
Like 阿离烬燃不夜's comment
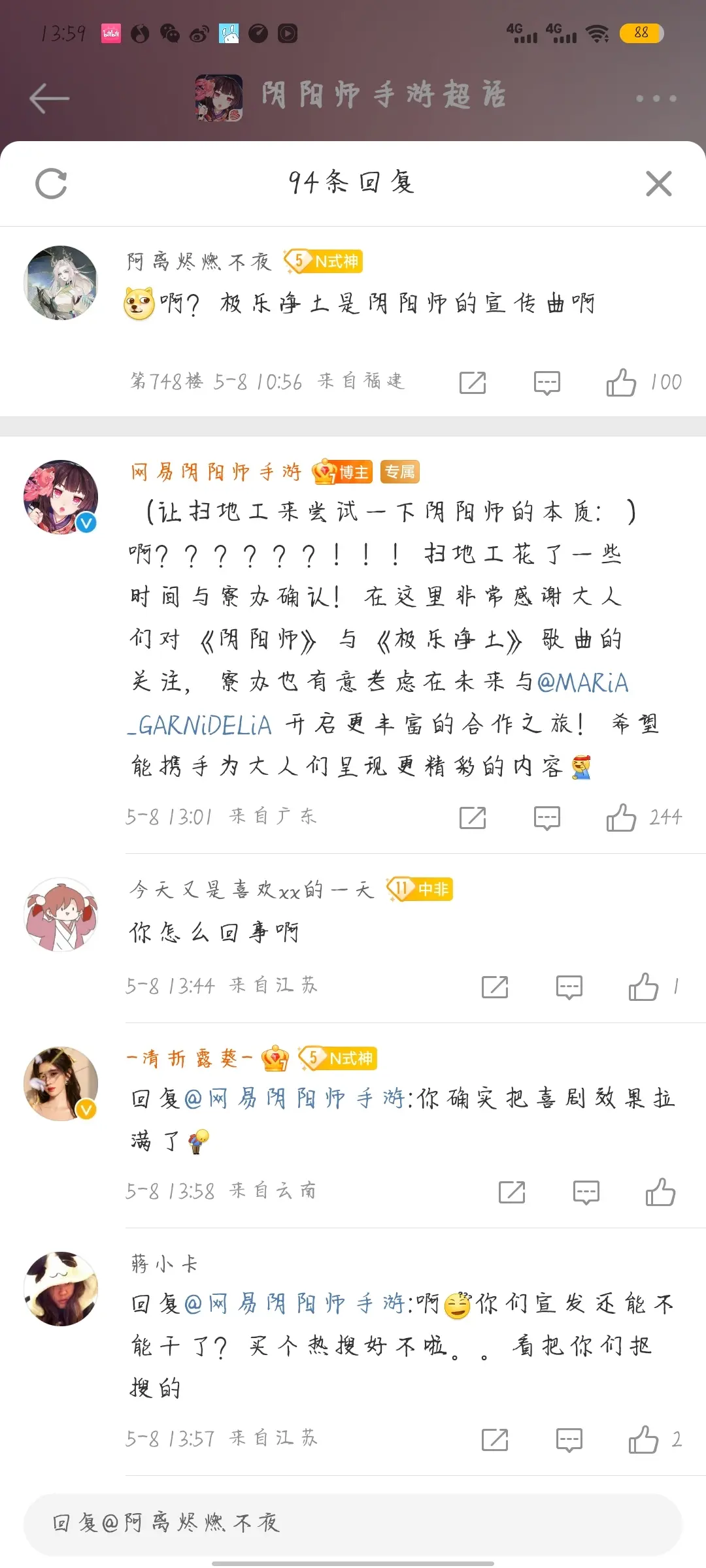[x=621, y=382]
